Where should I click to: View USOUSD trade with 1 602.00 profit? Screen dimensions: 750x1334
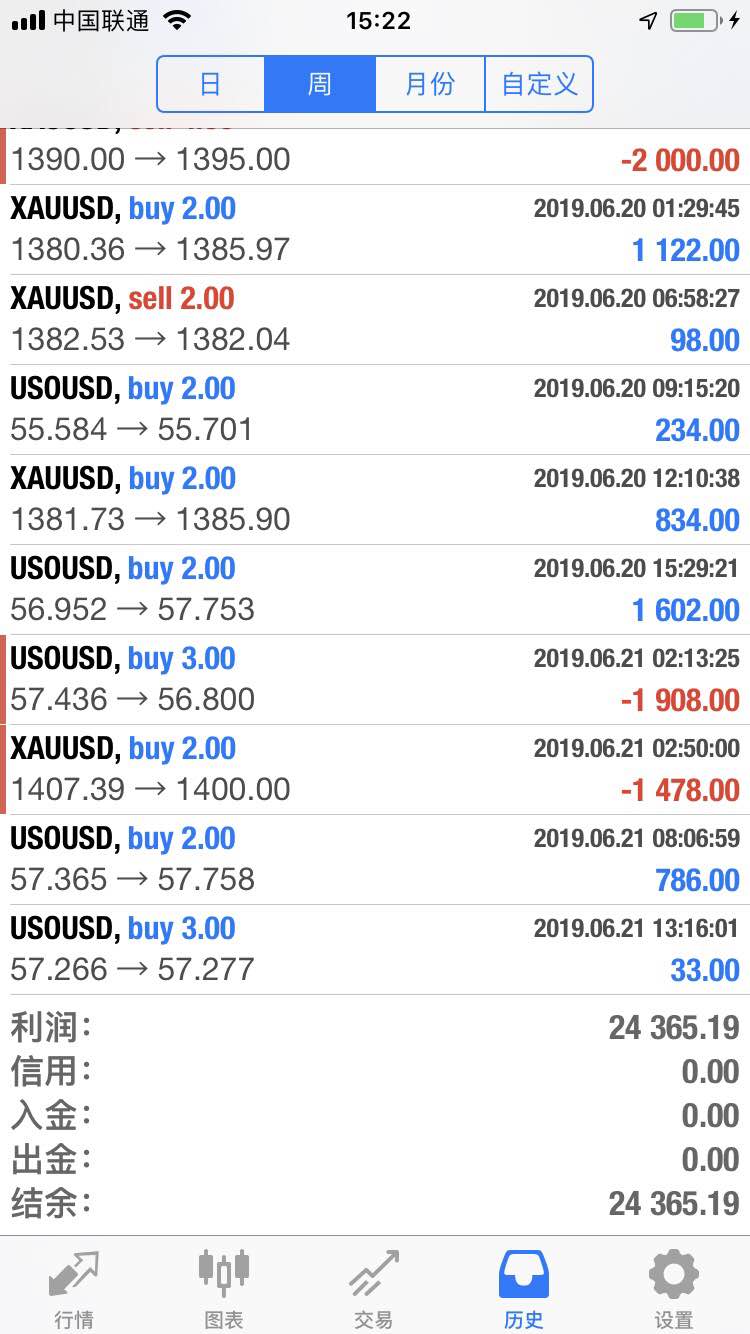375,590
